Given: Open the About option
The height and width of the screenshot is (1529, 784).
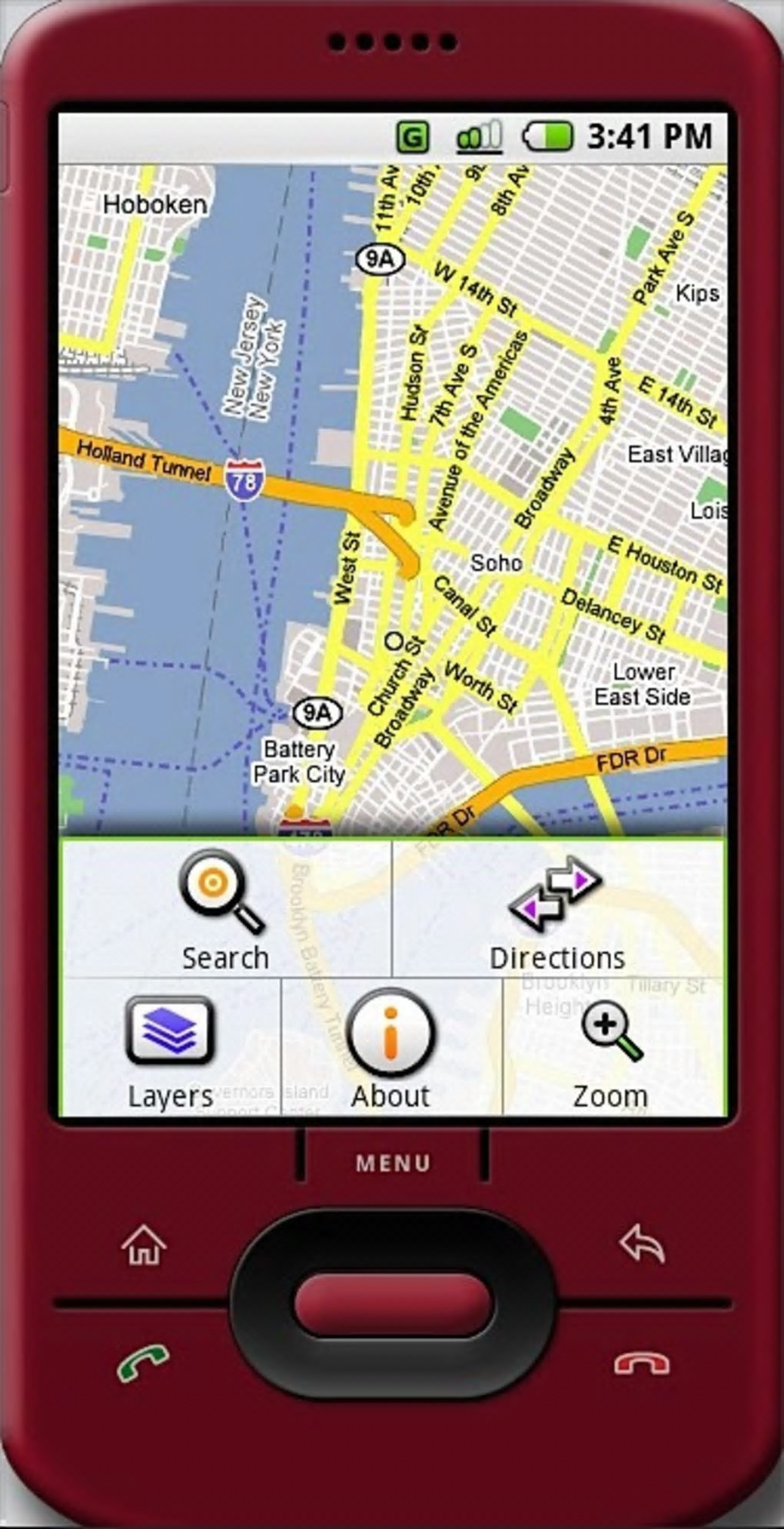Looking at the screenshot, I should (390, 1050).
